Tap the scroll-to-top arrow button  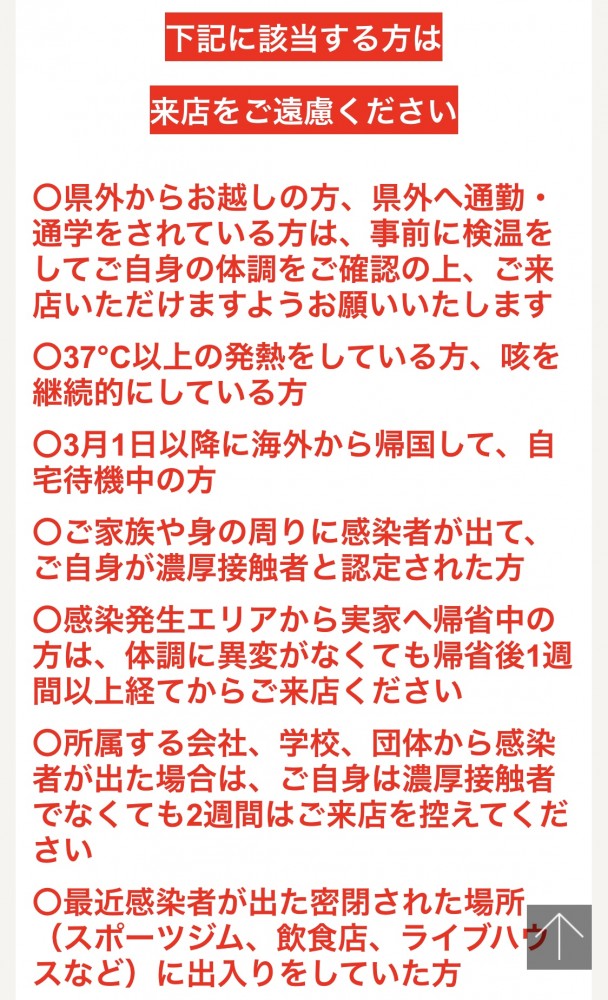[x=560, y=936]
